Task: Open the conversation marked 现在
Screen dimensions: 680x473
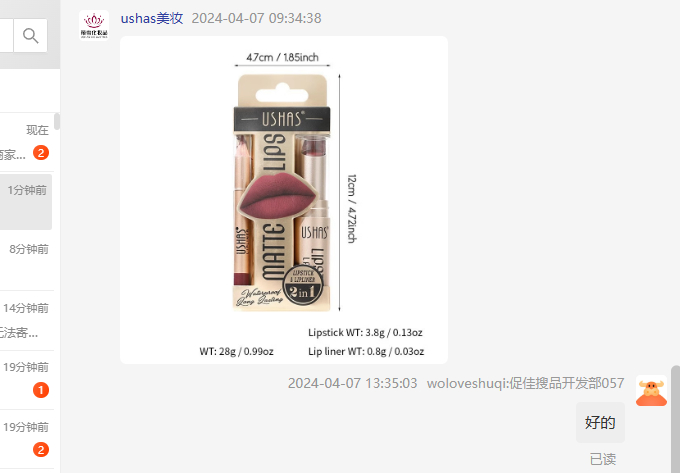Action: 25,142
